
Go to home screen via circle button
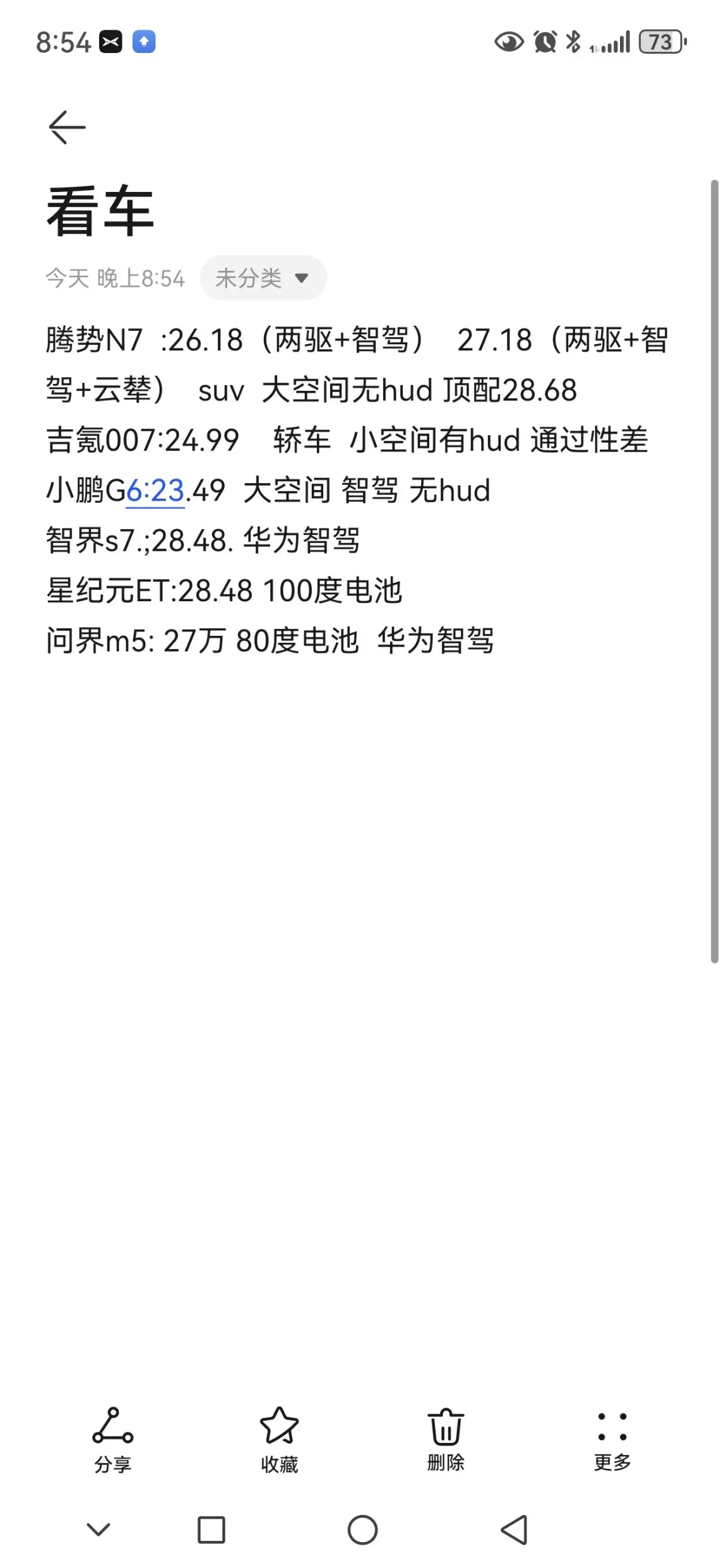click(362, 1529)
